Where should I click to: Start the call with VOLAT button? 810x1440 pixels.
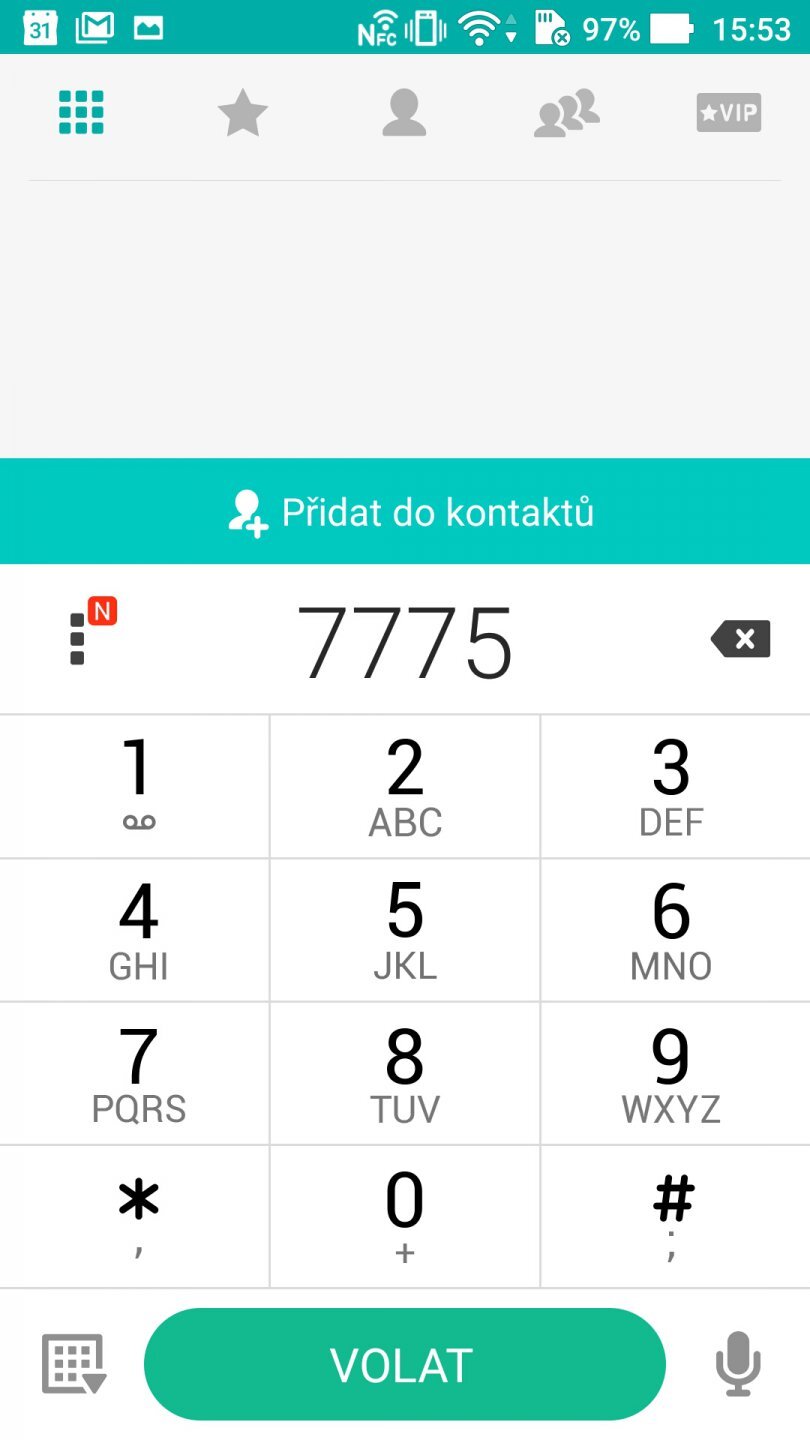pyautogui.click(x=404, y=1364)
